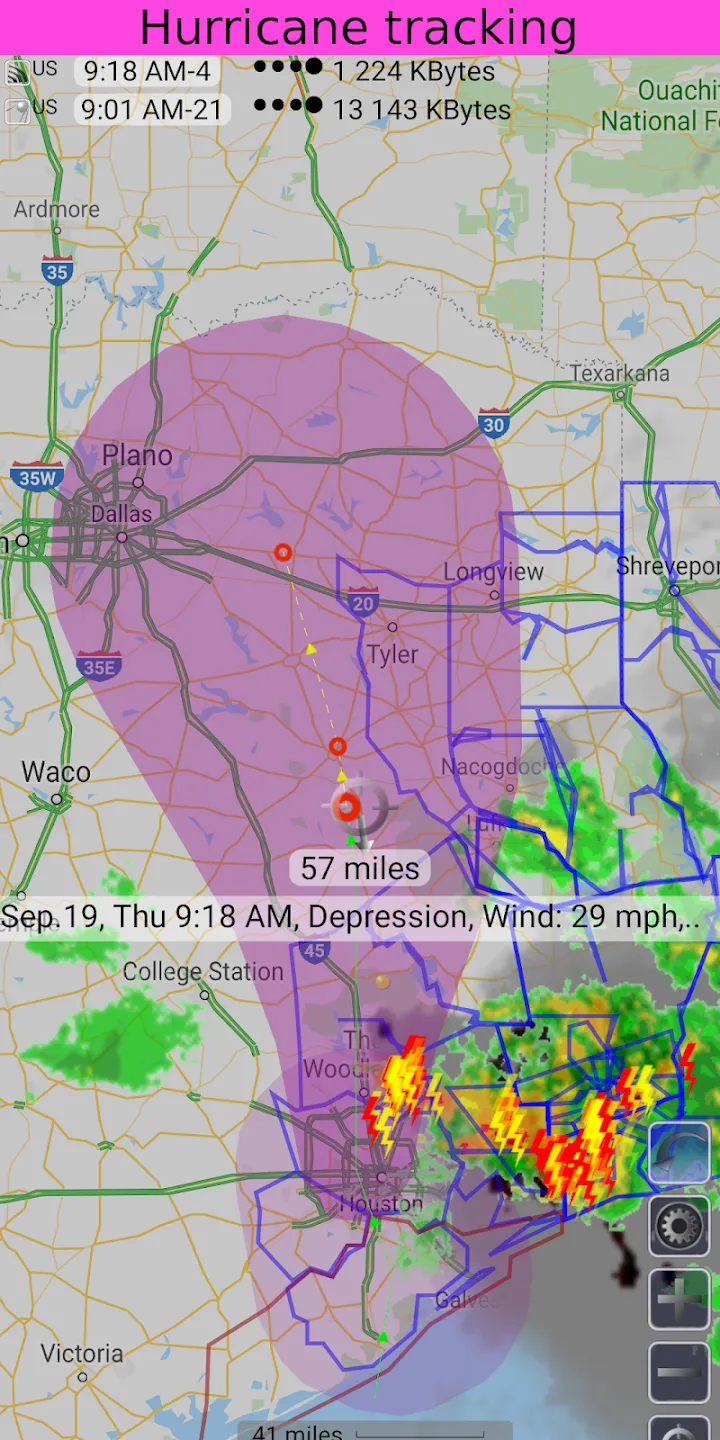Center map with the location target button
The image size is (720, 1440).
click(680, 1428)
